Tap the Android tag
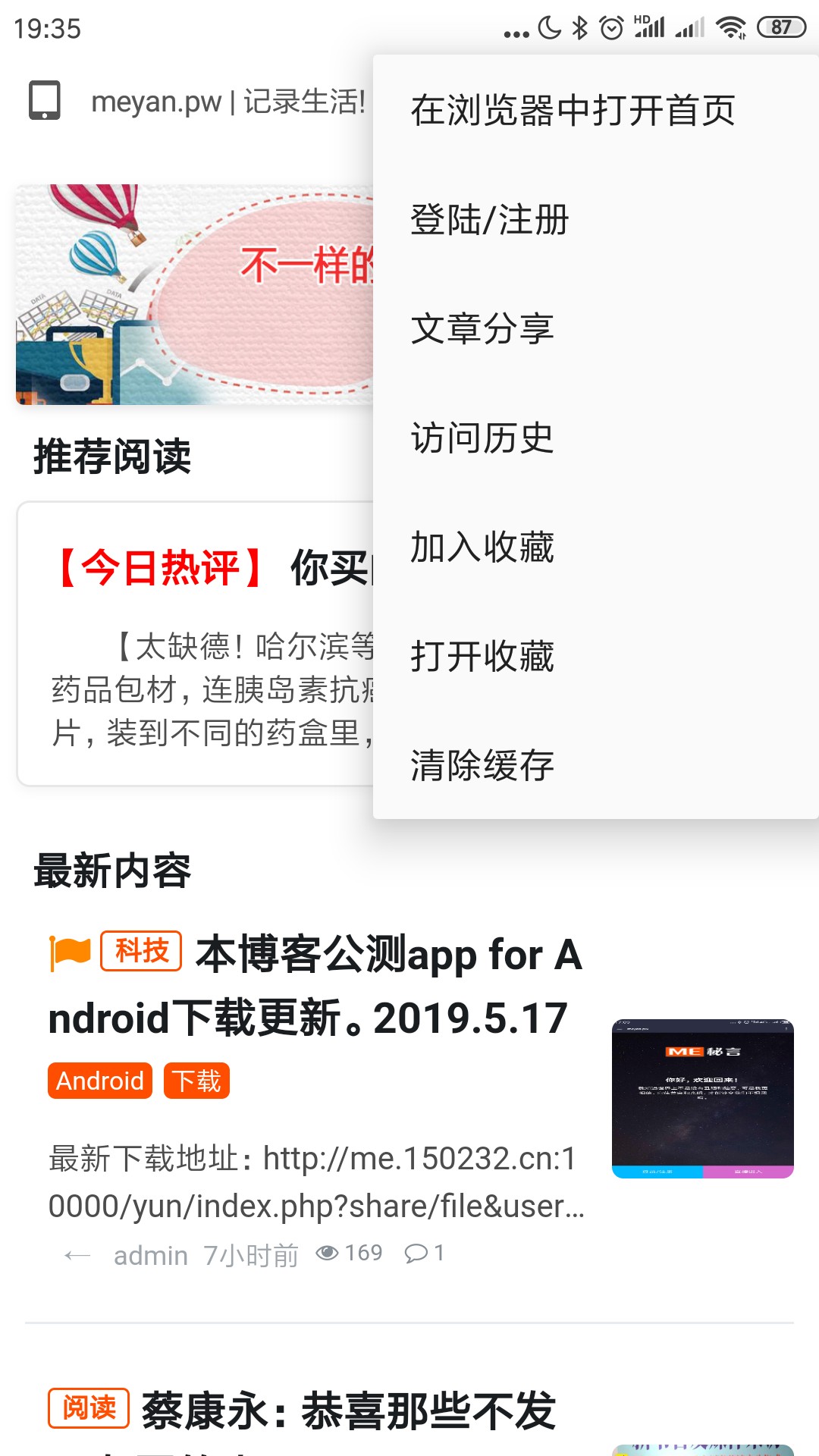 click(x=100, y=1081)
